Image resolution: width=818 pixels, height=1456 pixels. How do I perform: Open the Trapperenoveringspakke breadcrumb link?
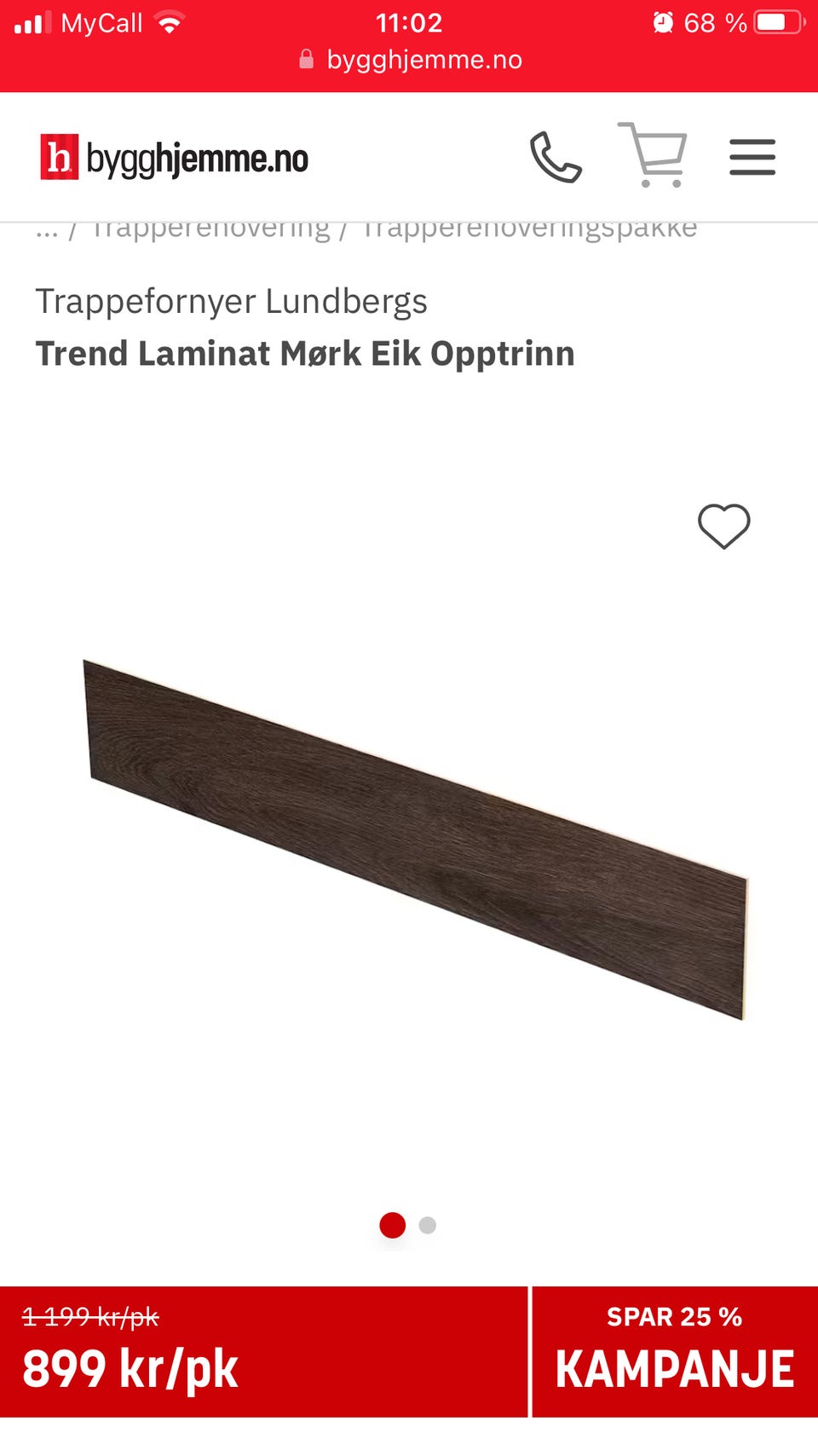tap(529, 229)
